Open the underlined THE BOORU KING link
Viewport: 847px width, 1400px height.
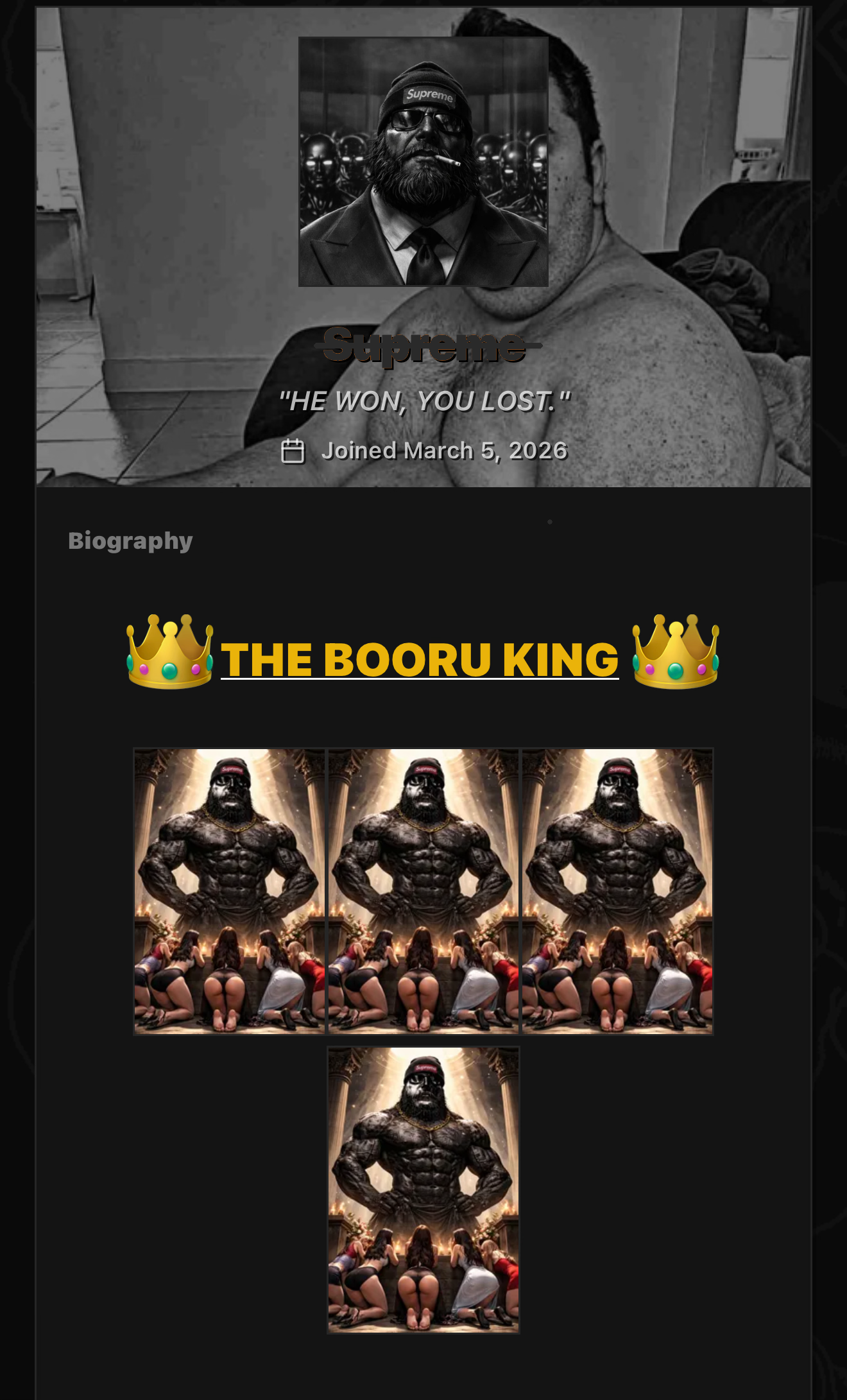tap(420, 659)
